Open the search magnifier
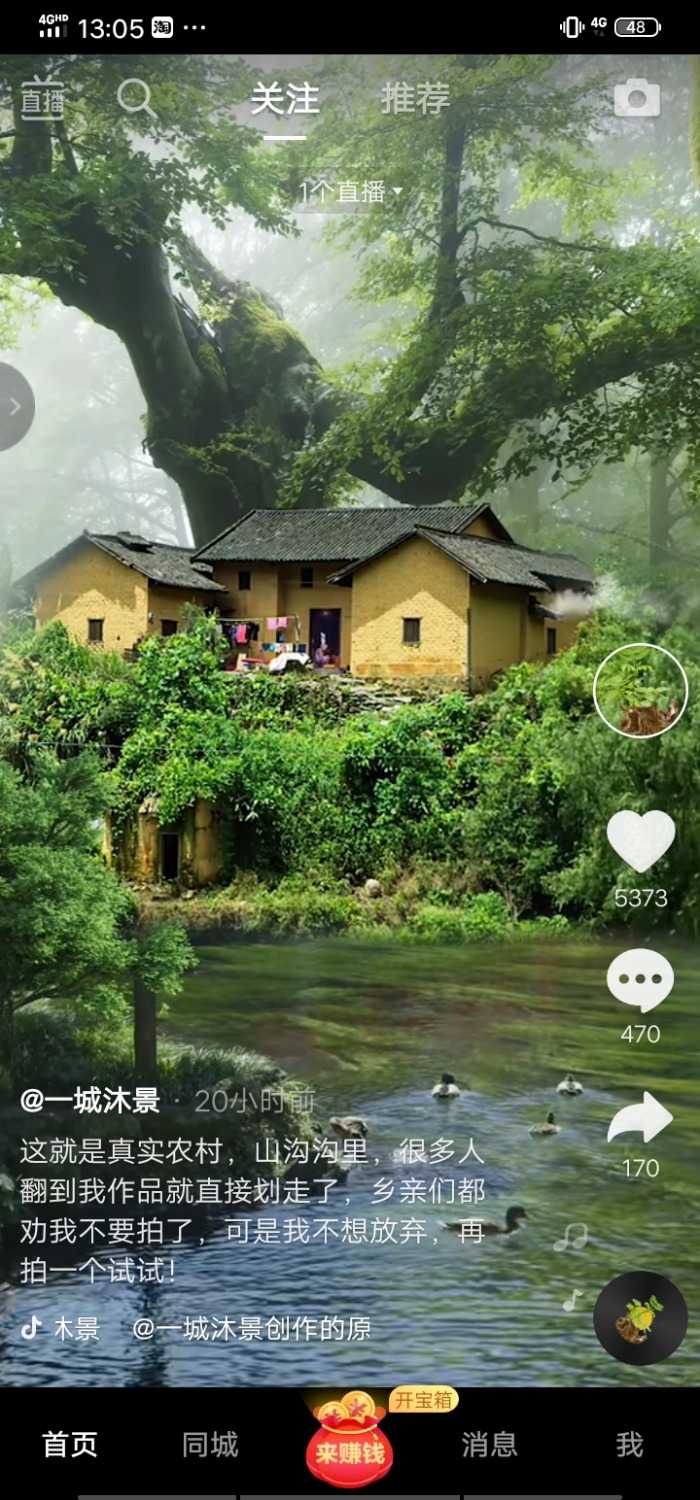The width and height of the screenshot is (700, 1500). 135,98
